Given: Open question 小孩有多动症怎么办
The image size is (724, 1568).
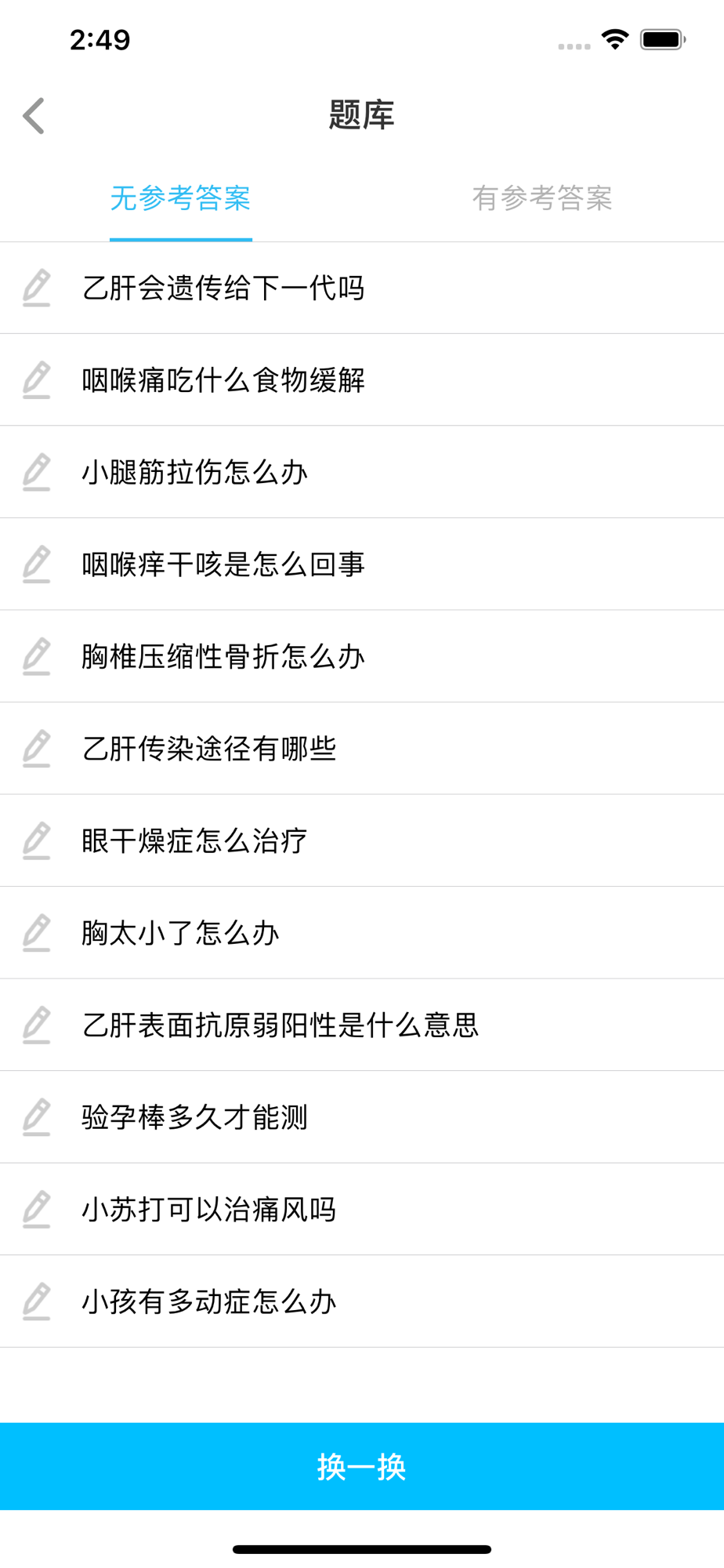Looking at the screenshot, I should 362,1301.
